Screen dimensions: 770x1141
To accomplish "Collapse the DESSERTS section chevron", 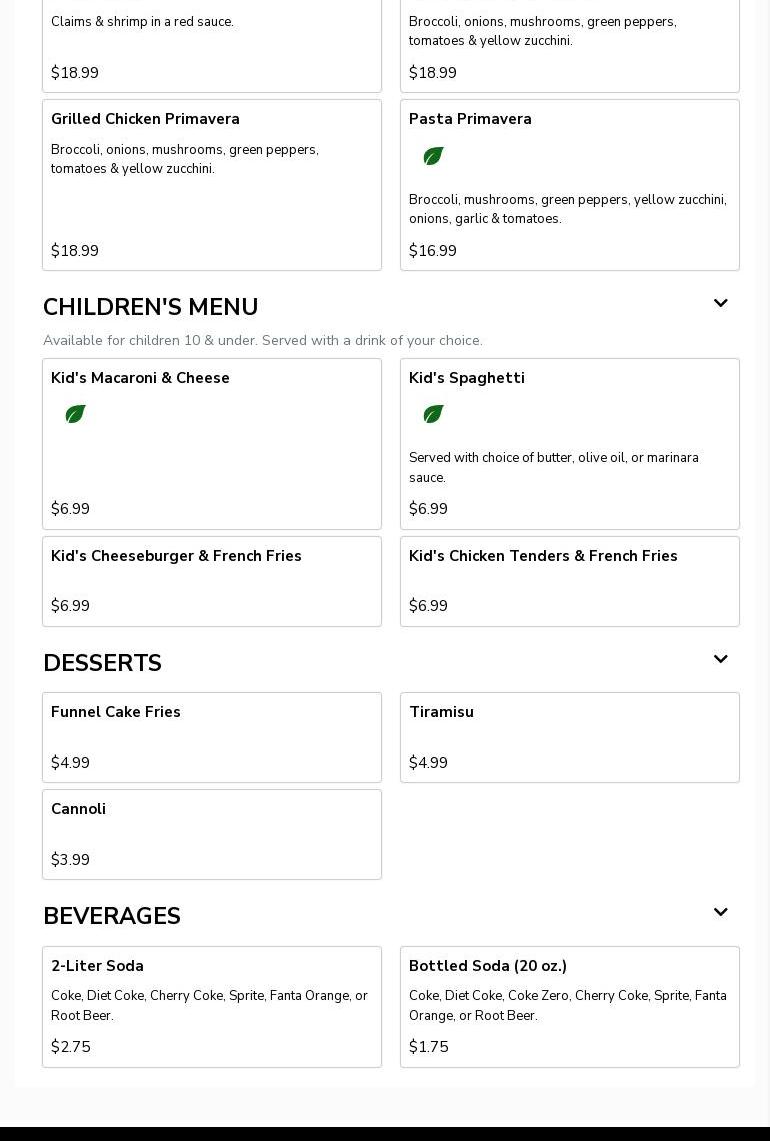I will pos(721,659).
